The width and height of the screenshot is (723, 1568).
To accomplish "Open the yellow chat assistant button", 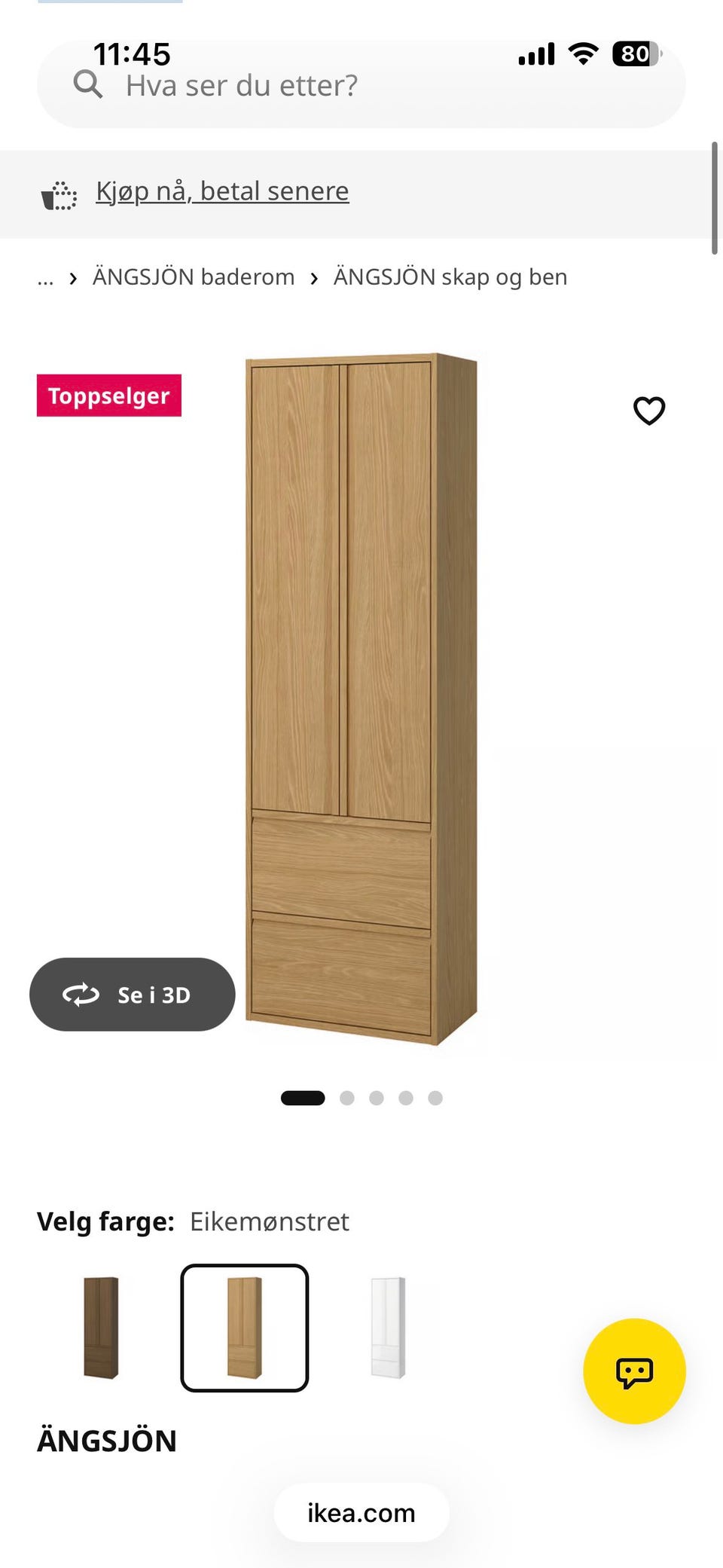I will (x=635, y=1371).
